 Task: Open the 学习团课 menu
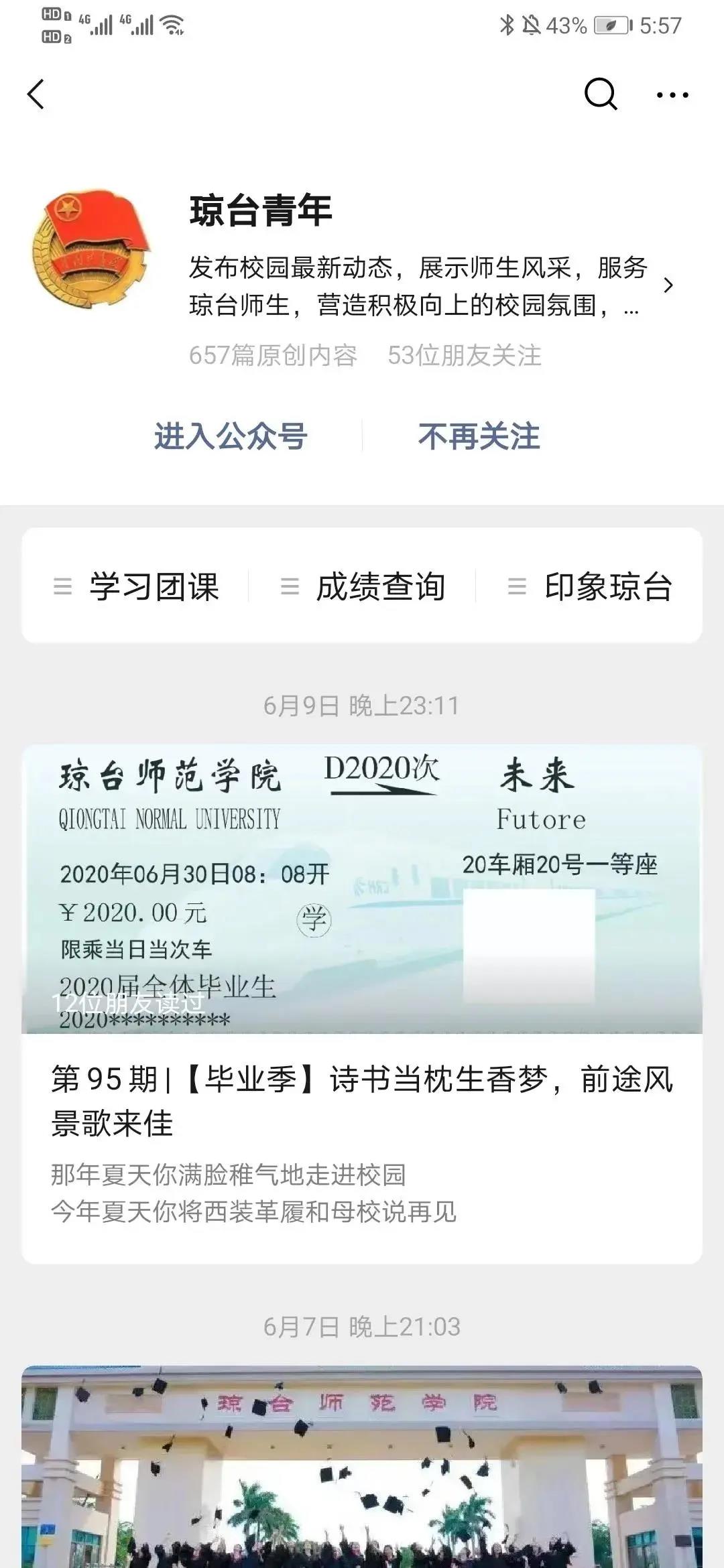137,586
